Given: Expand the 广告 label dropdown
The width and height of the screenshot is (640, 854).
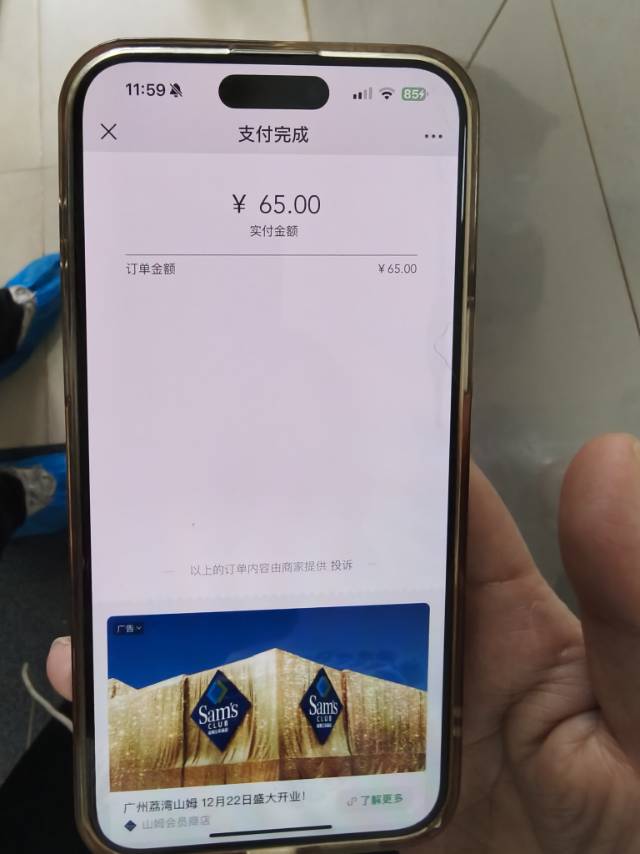Looking at the screenshot, I should point(129,628).
